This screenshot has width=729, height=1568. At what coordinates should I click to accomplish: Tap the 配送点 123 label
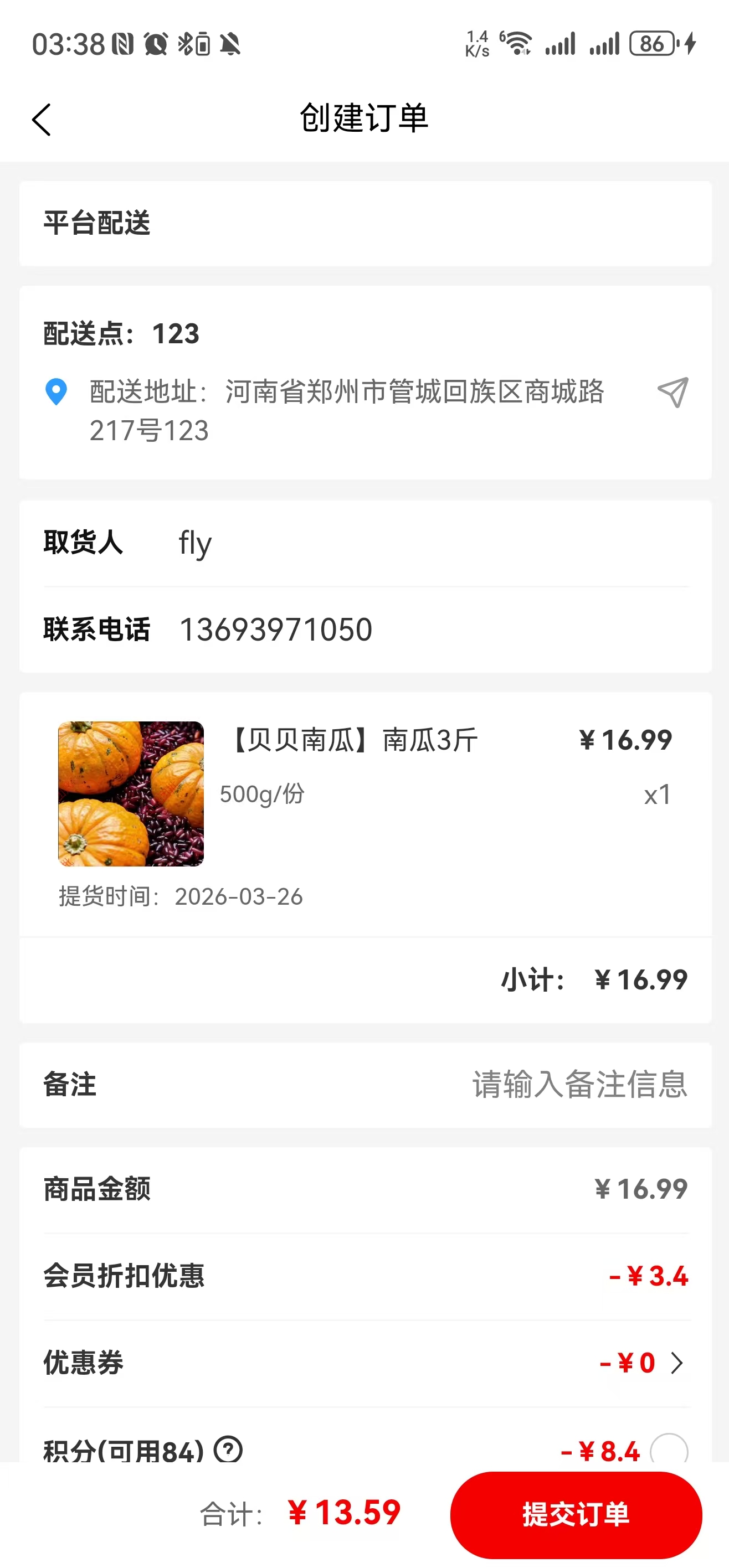[x=120, y=333]
